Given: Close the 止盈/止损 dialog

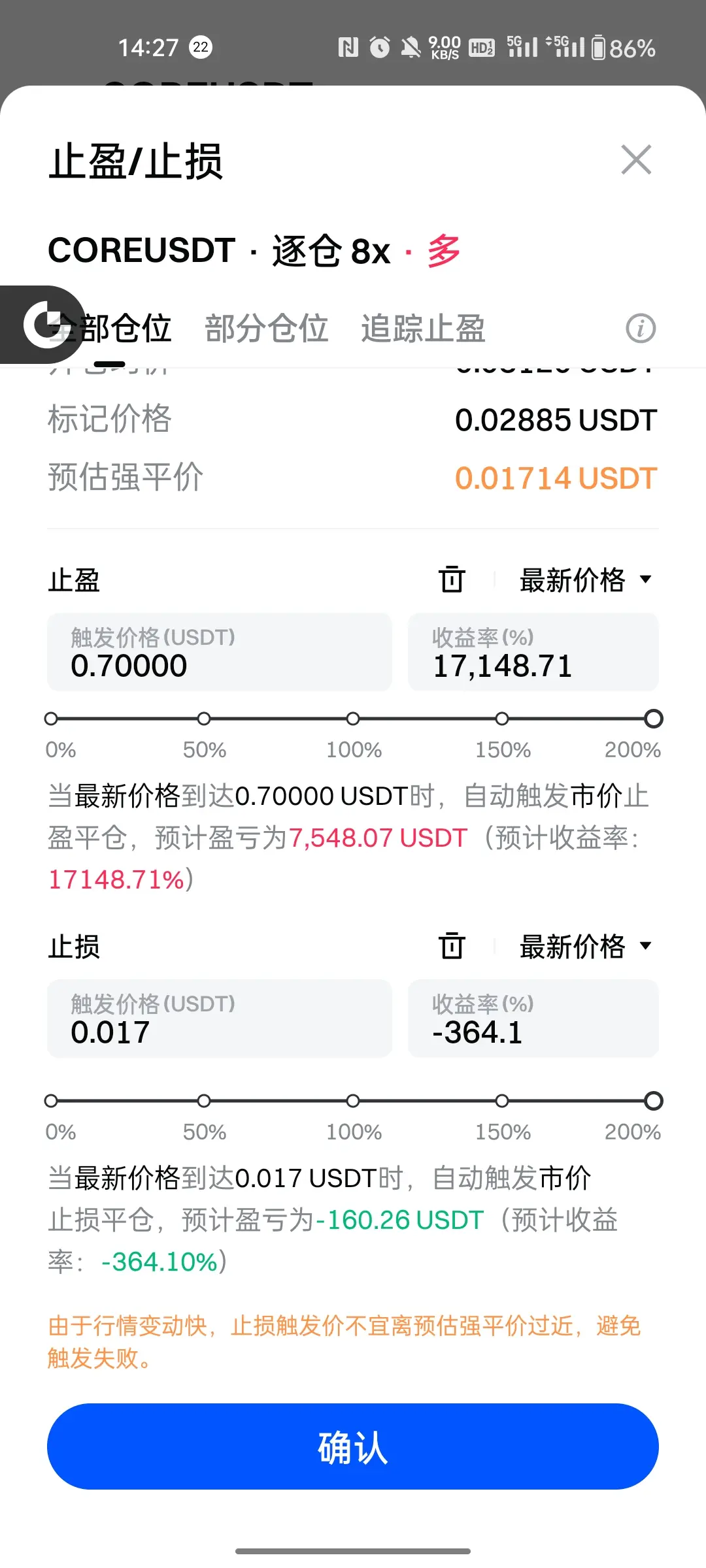Looking at the screenshot, I should click(636, 160).
